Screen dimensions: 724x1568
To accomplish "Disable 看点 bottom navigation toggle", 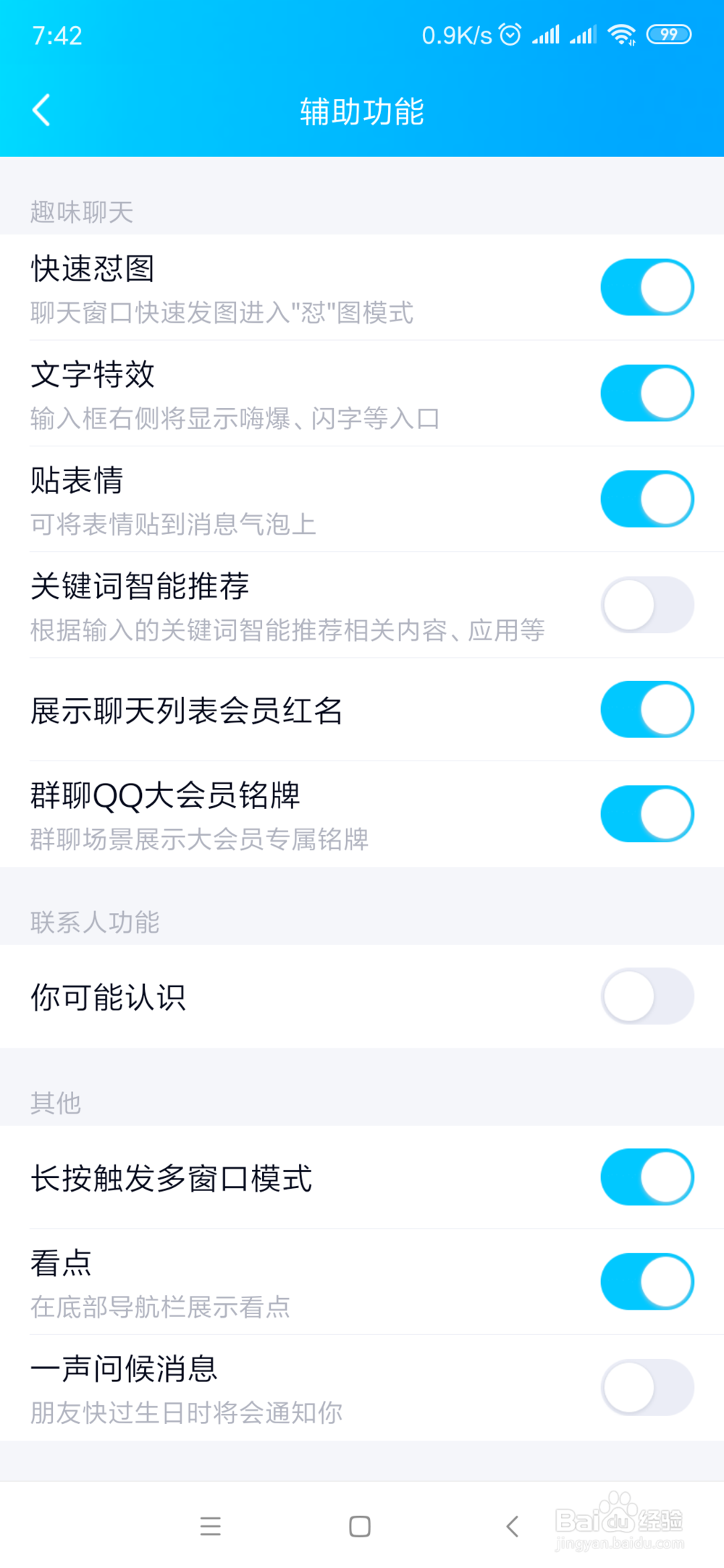I will point(647,1281).
